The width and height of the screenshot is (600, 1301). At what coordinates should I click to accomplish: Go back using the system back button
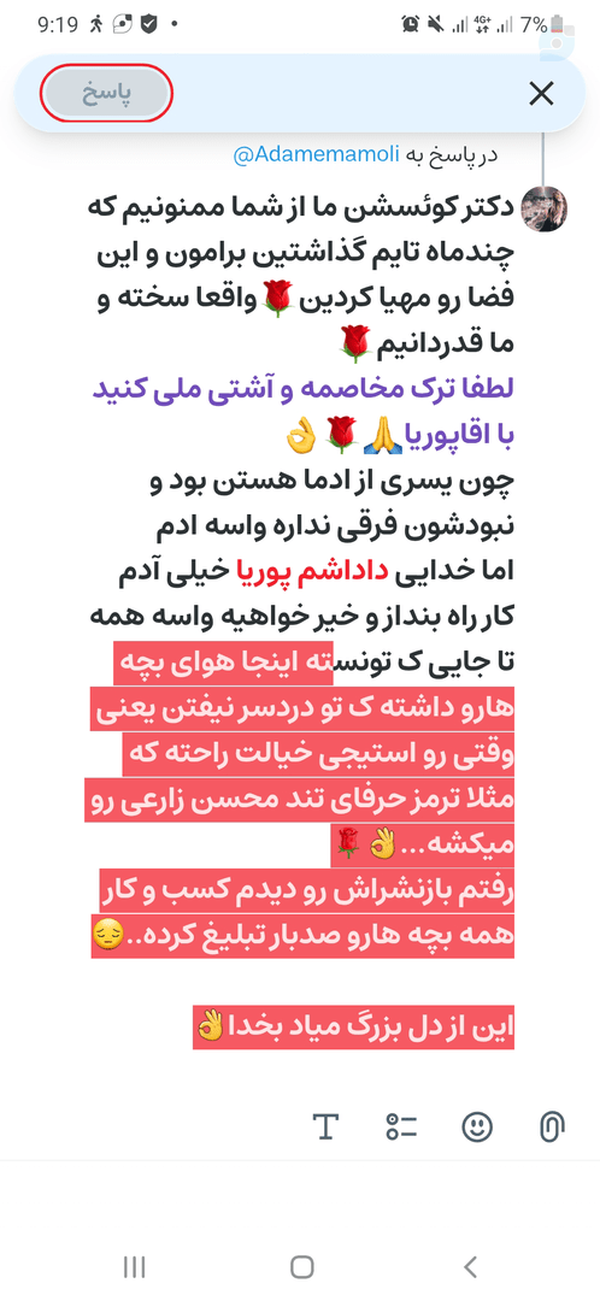coord(470,1267)
